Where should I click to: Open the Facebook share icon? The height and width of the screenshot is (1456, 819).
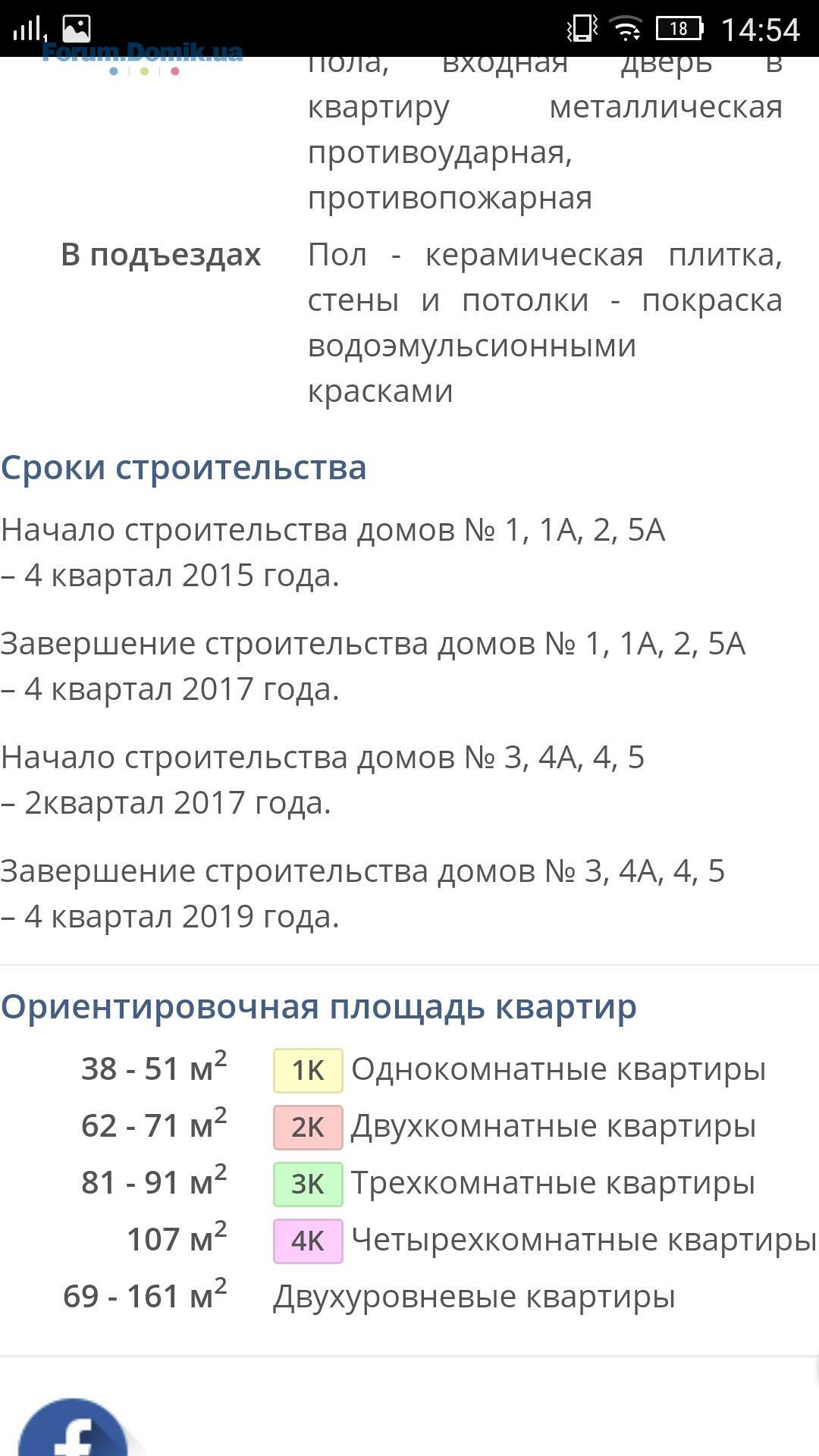[74, 1430]
